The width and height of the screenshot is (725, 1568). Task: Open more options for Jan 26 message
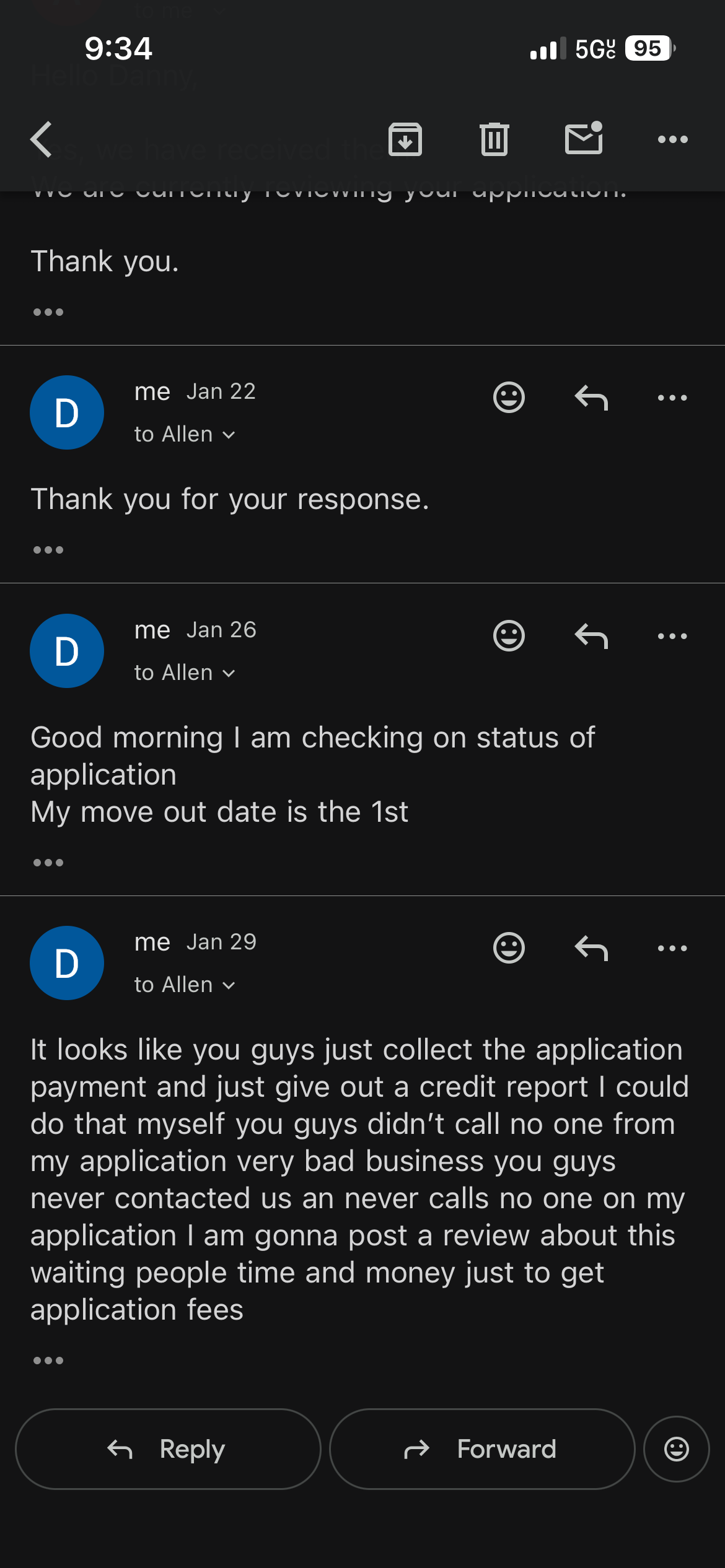672,636
